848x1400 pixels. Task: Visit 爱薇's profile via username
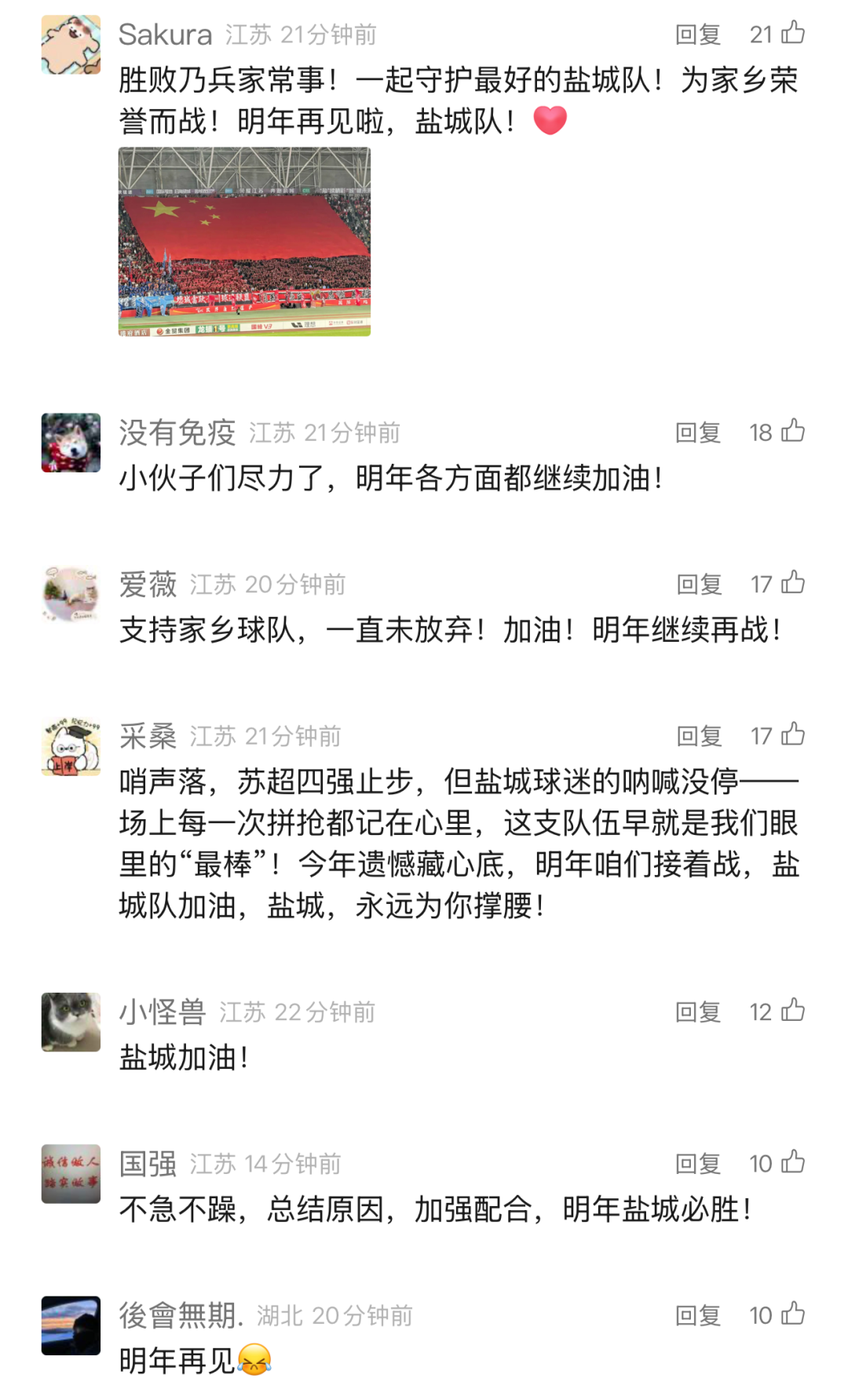point(148,585)
